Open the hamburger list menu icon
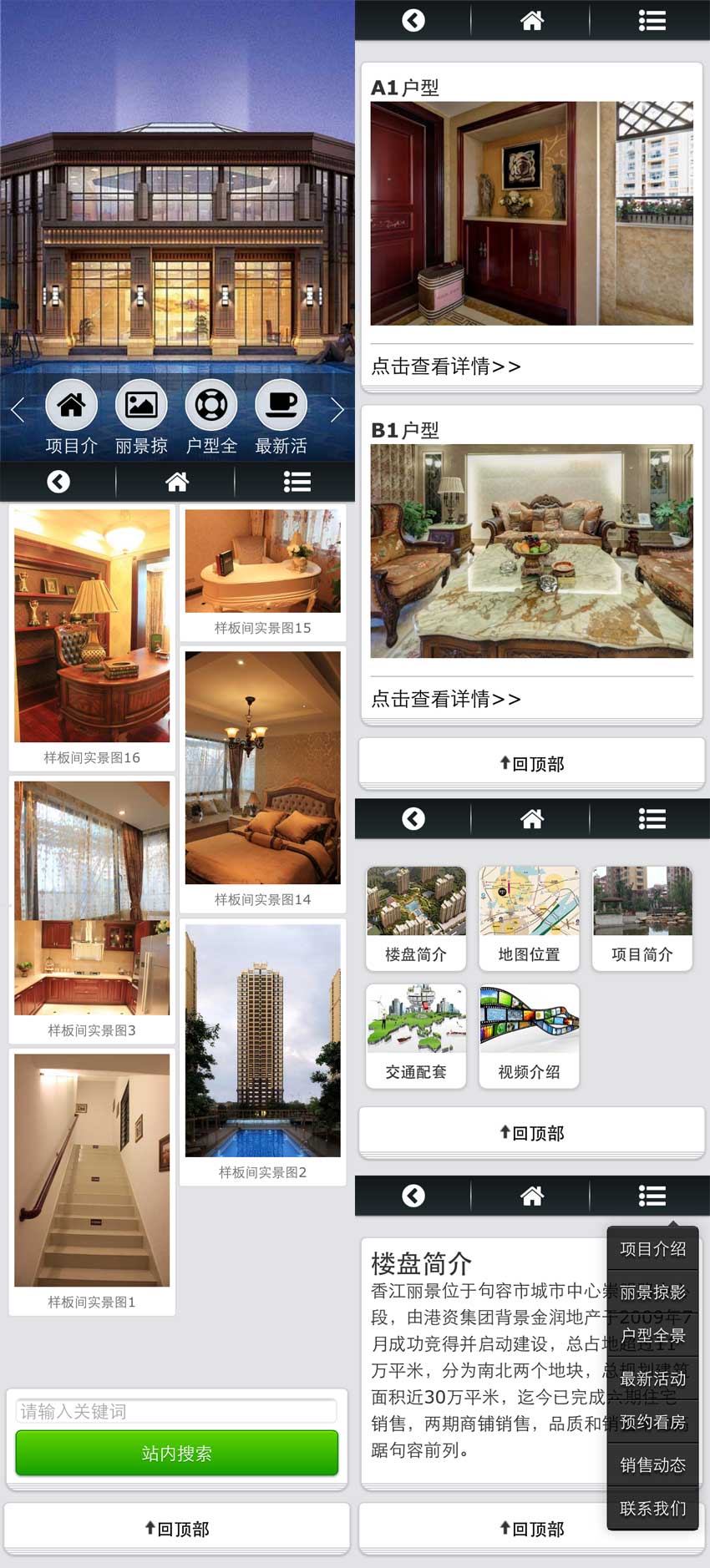This screenshot has height=1568, width=710. (652, 20)
